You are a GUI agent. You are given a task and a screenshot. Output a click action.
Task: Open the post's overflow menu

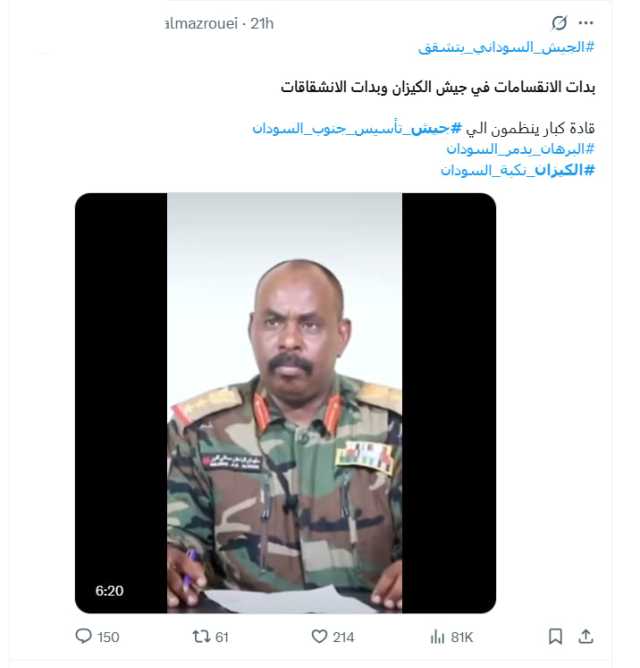[586, 23]
